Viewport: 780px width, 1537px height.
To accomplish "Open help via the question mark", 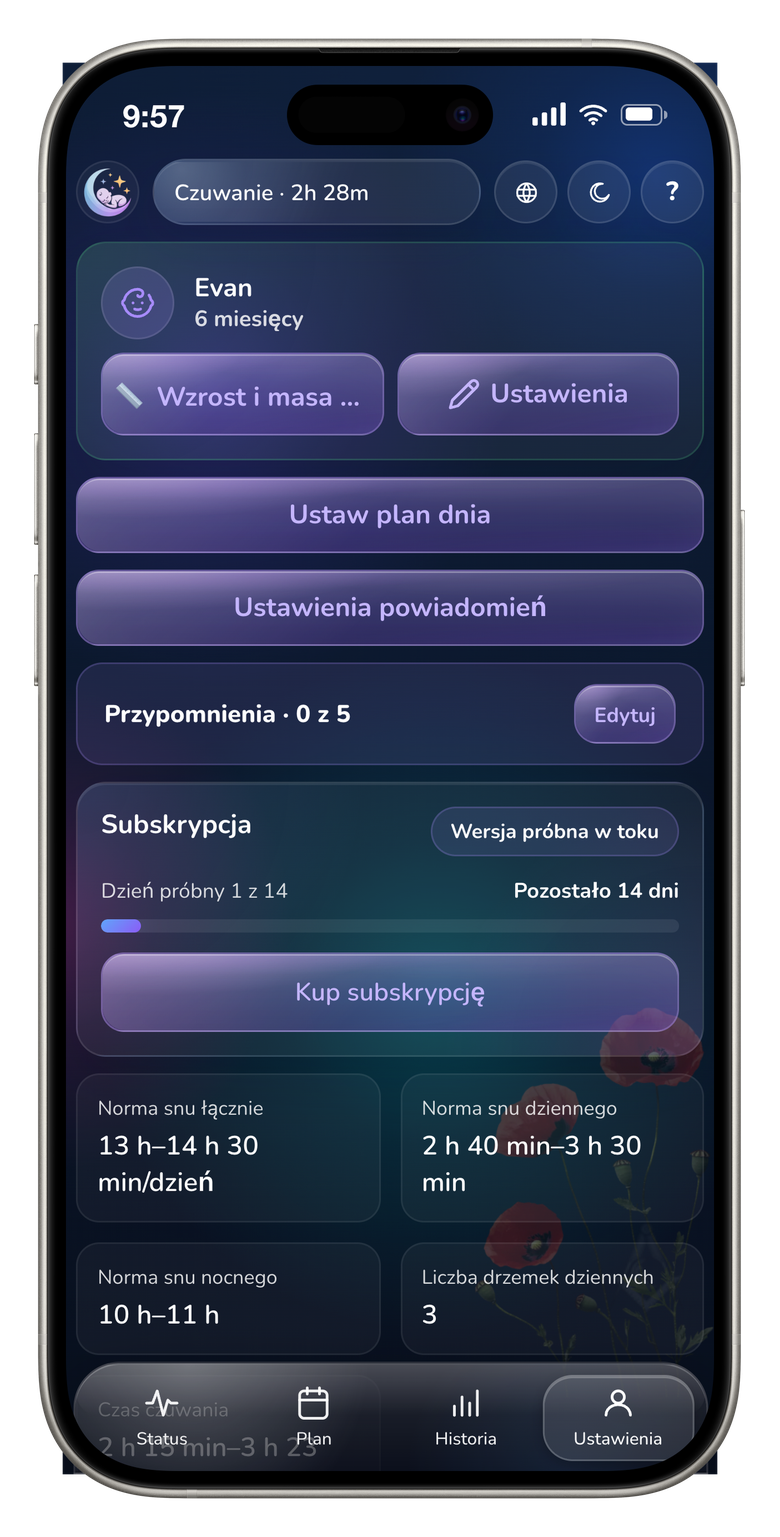I will point(672,192).
